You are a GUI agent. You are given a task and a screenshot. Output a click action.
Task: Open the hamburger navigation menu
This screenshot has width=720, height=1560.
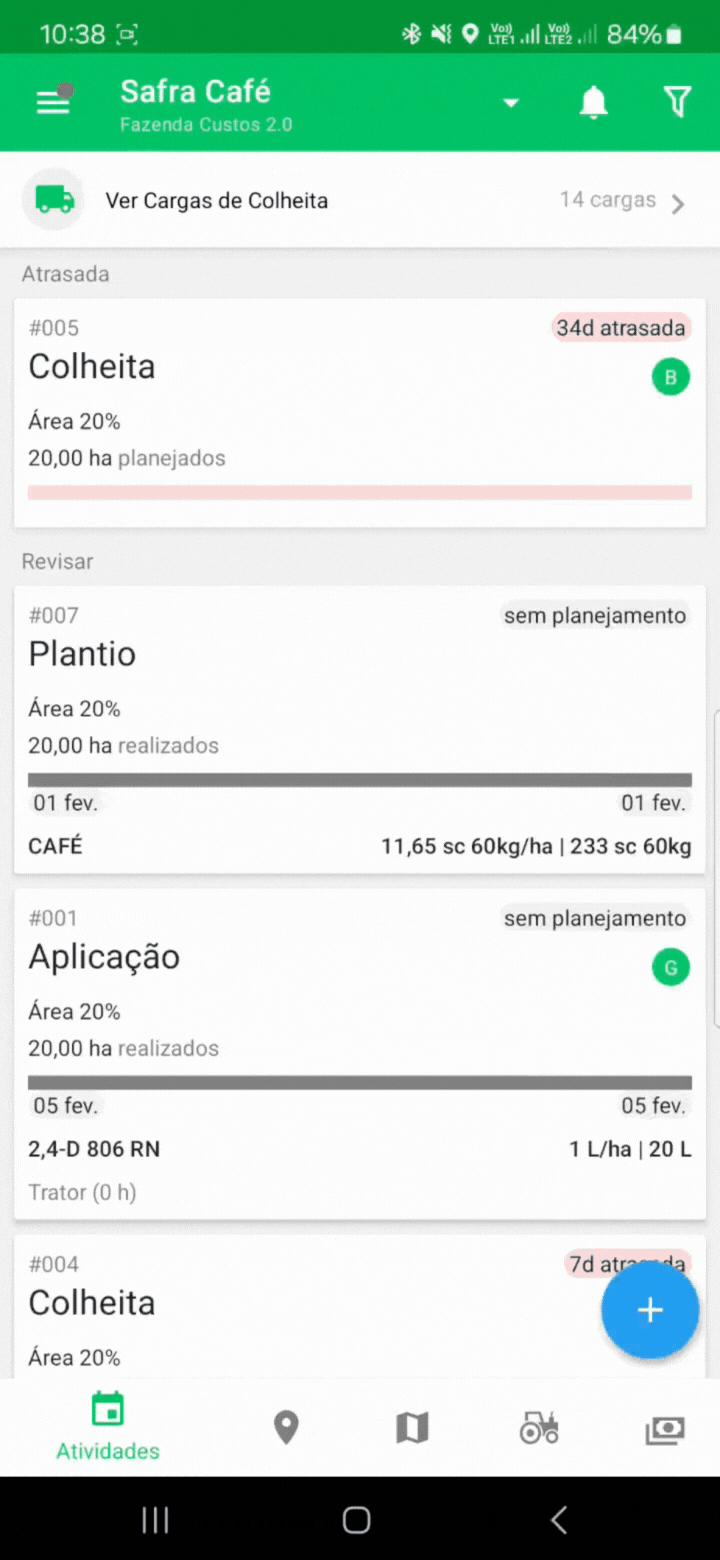(53, 101)
